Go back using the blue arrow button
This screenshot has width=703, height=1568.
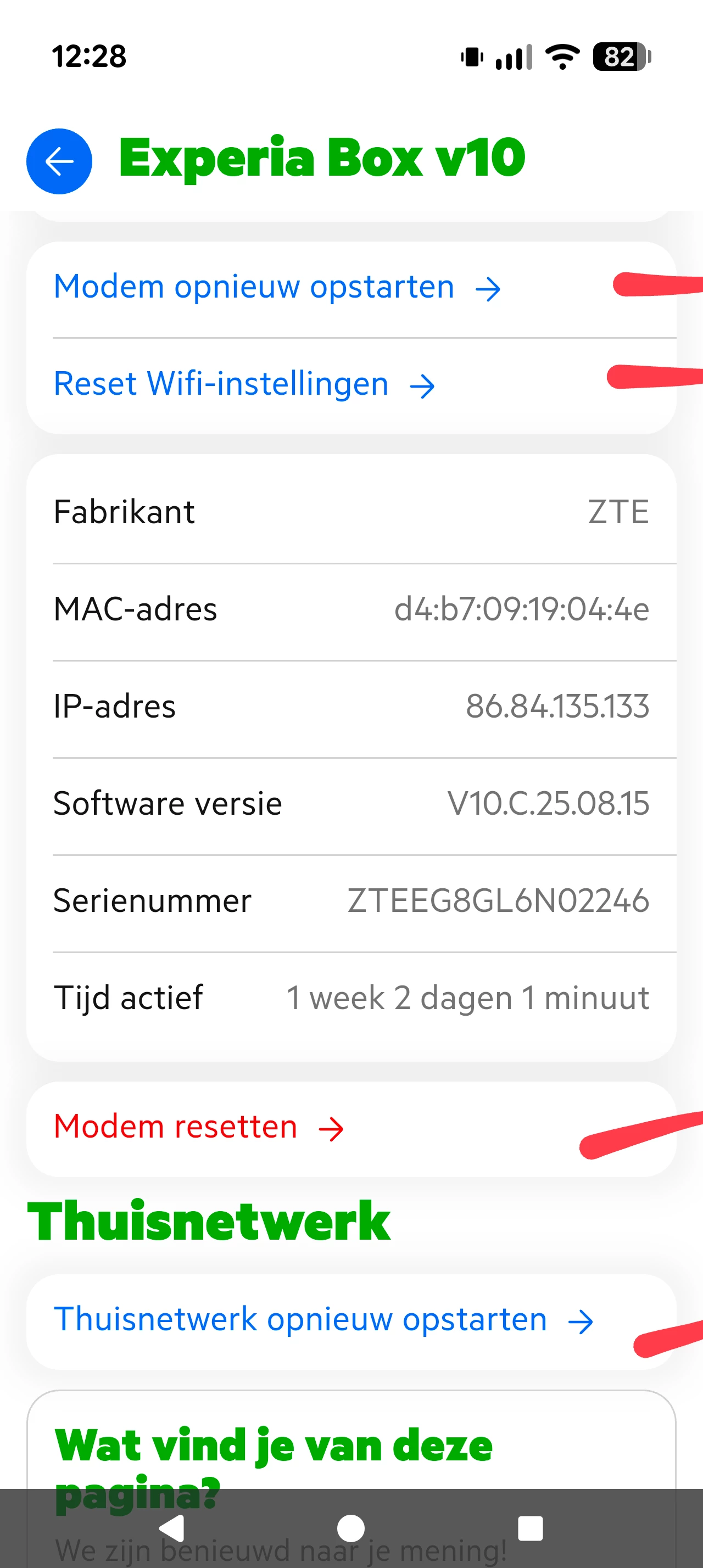pos(59,161)
